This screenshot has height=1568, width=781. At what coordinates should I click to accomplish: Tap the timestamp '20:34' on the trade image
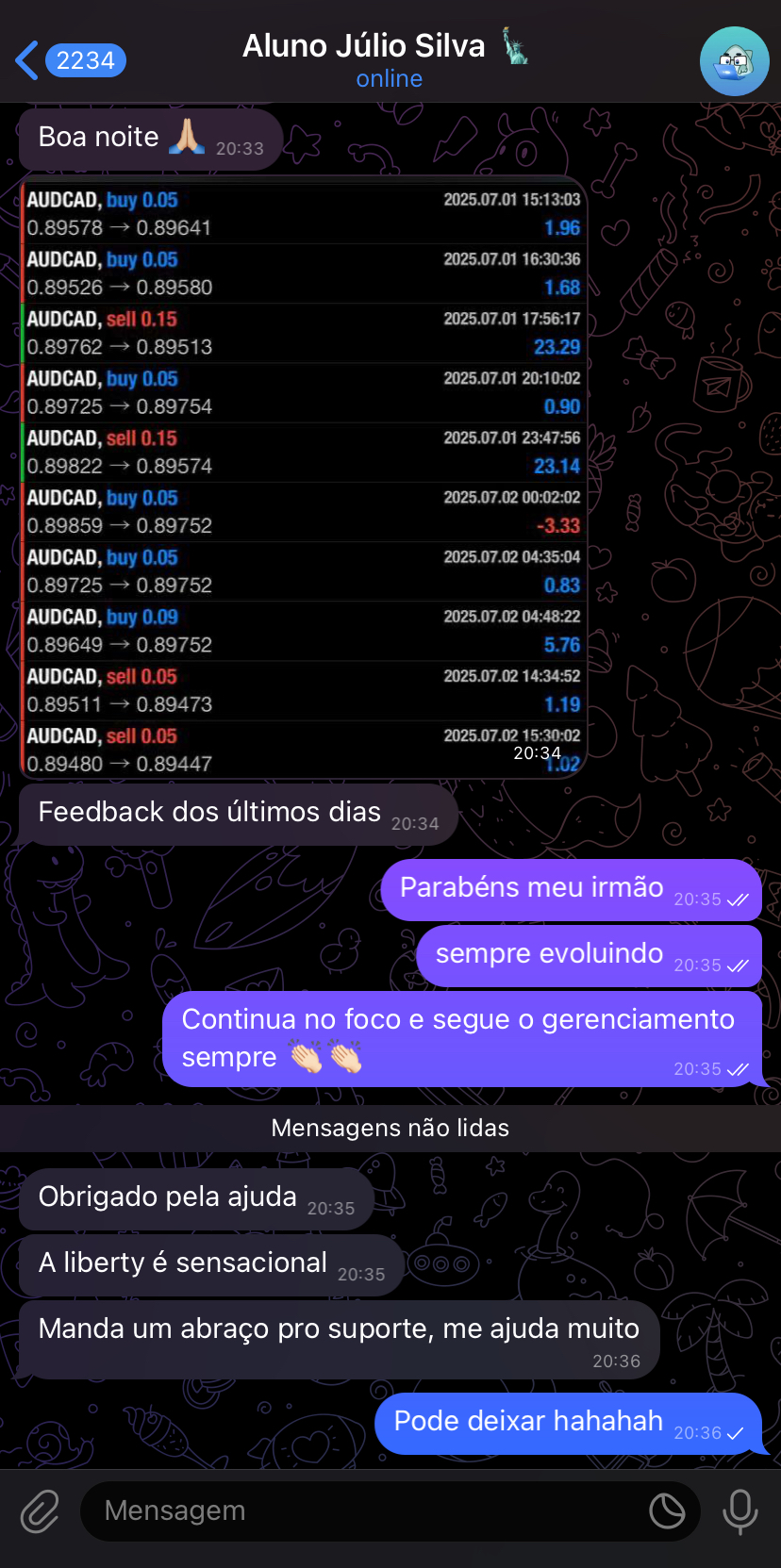tap(537, 752)
